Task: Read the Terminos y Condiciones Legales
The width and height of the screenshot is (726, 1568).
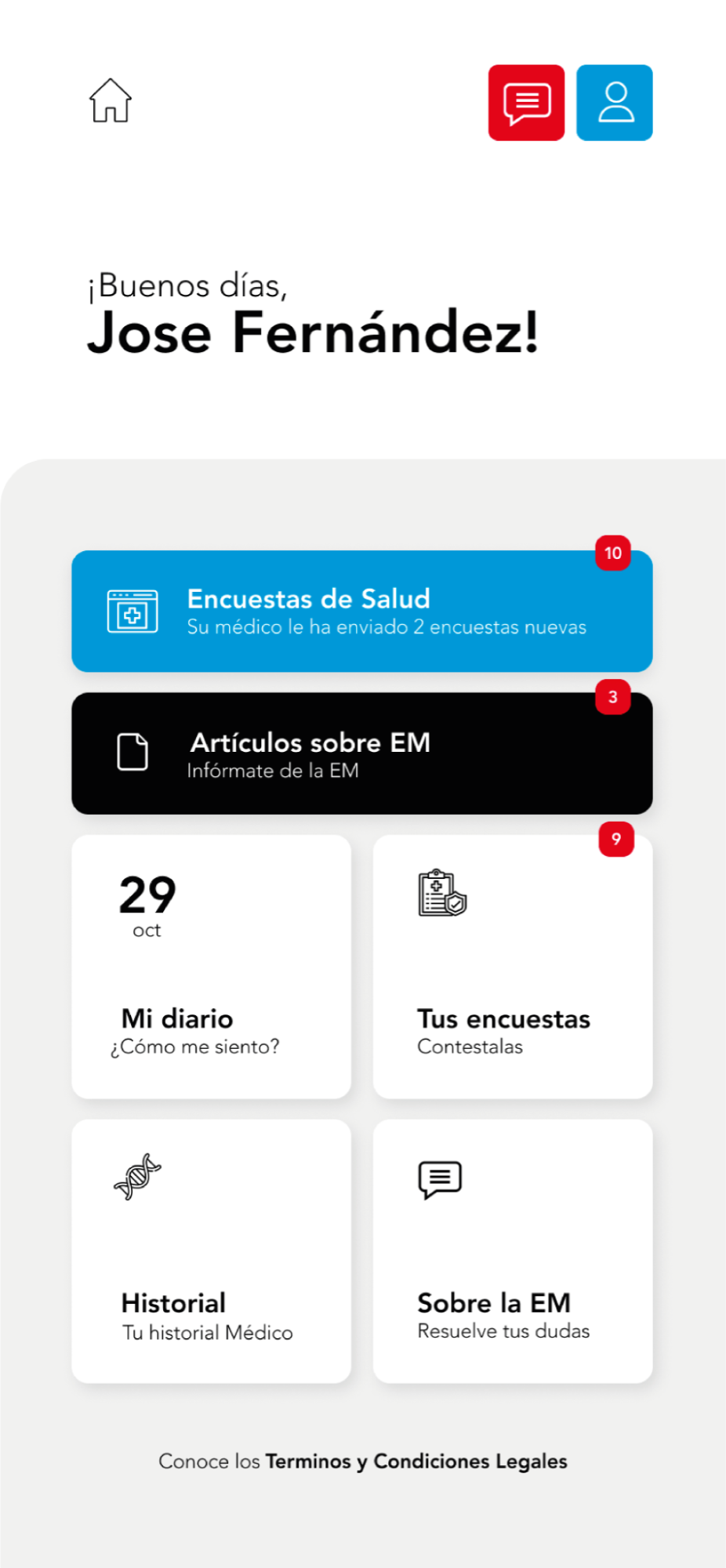Action: tap(416, 1461)
